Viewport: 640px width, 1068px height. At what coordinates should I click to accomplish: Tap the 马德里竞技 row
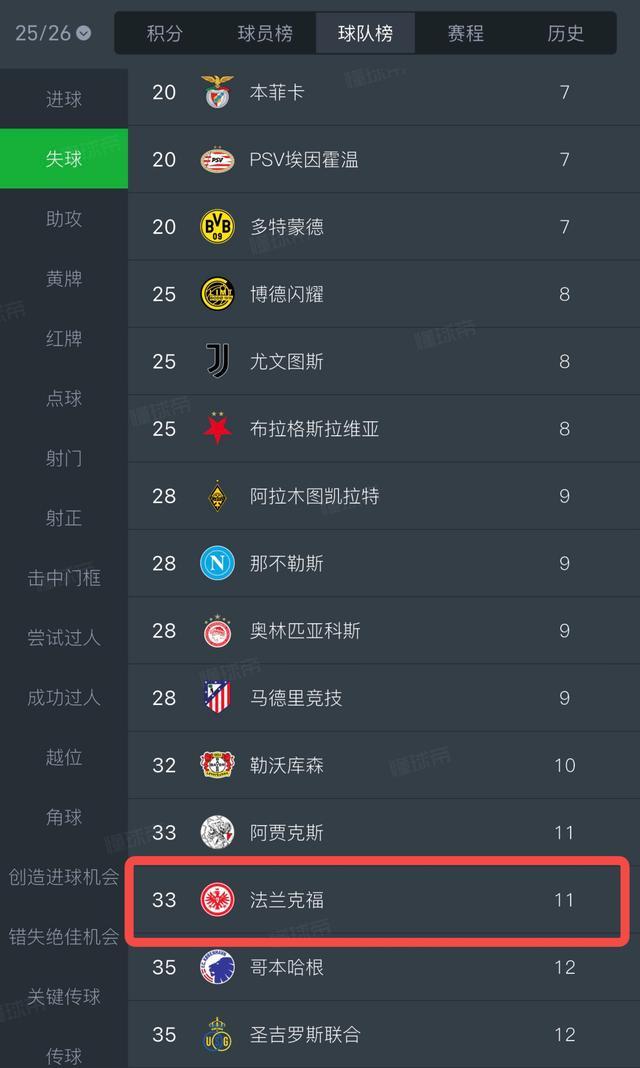click(x=380, y=698)
